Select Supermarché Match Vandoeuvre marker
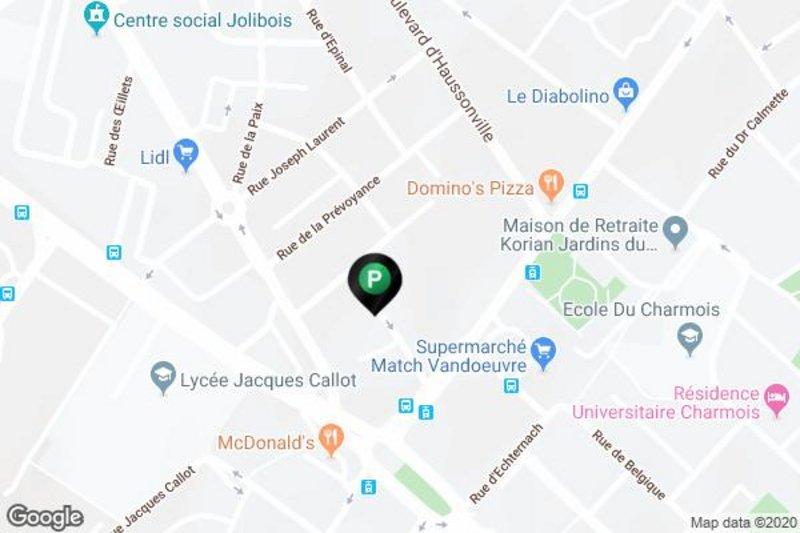 (543, 350)
